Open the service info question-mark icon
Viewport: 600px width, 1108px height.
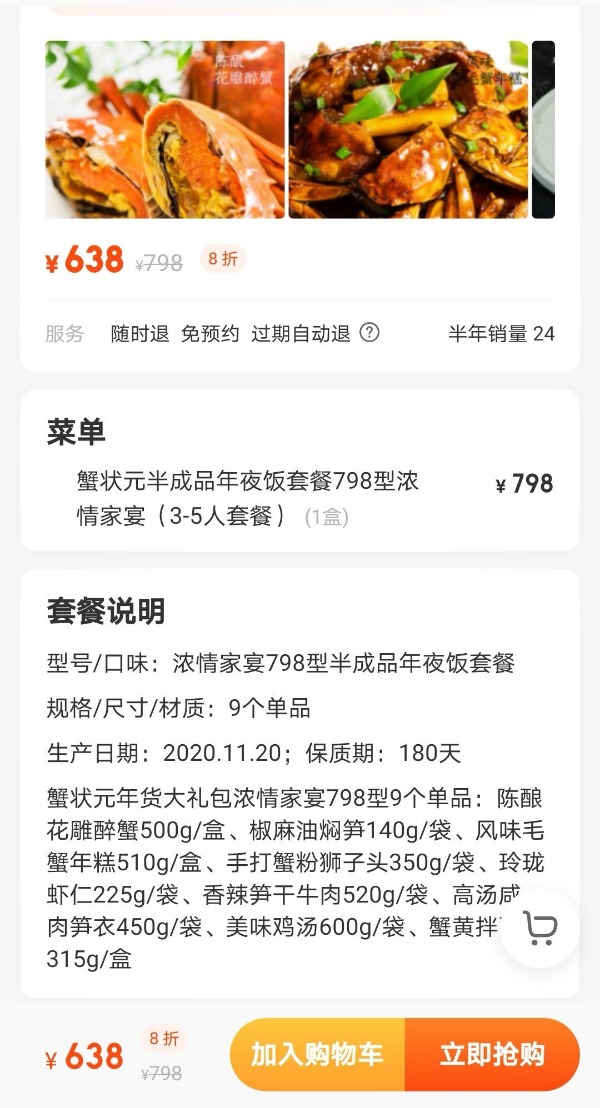[x=369, y=333]
